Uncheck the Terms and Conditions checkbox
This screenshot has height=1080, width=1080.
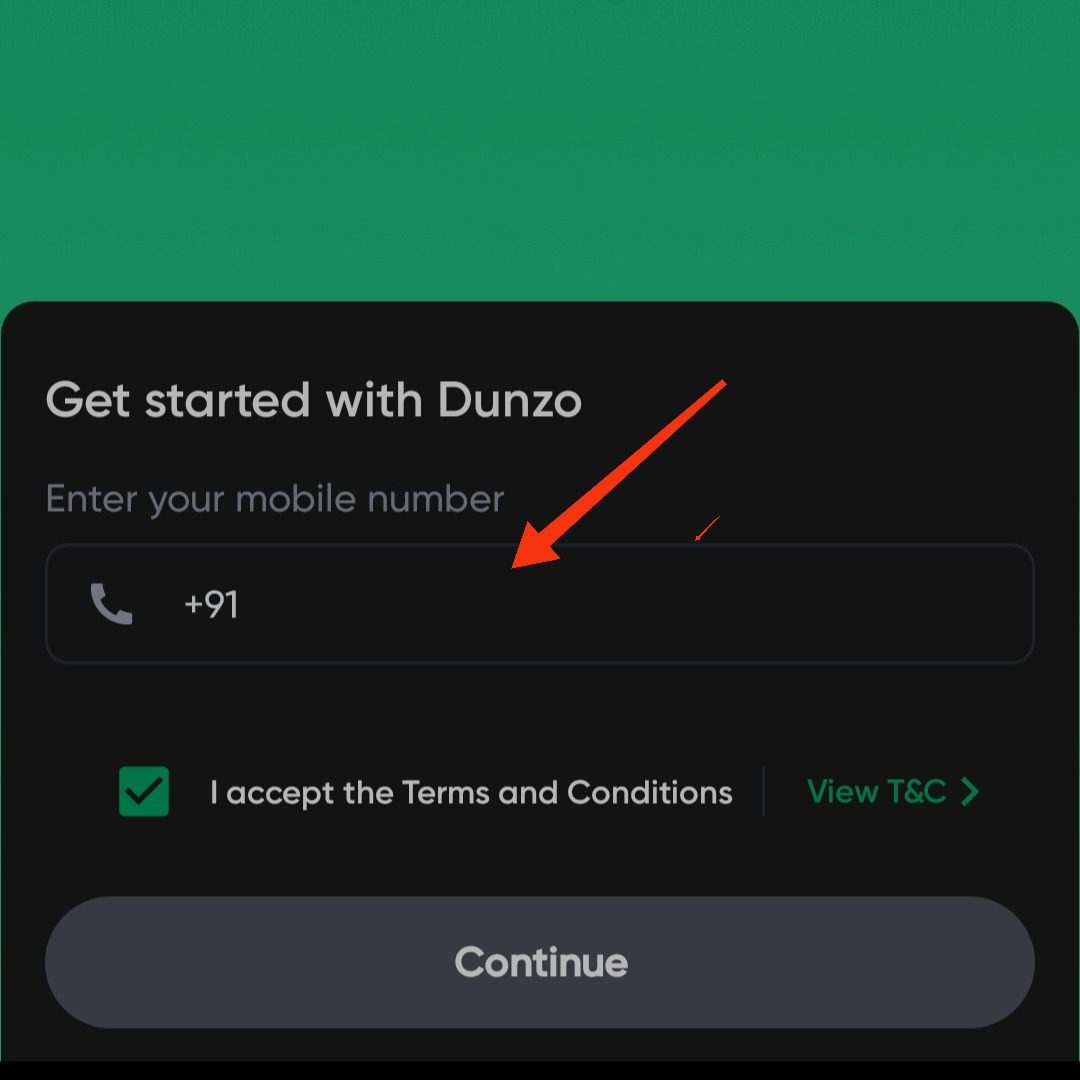point(144,792)
